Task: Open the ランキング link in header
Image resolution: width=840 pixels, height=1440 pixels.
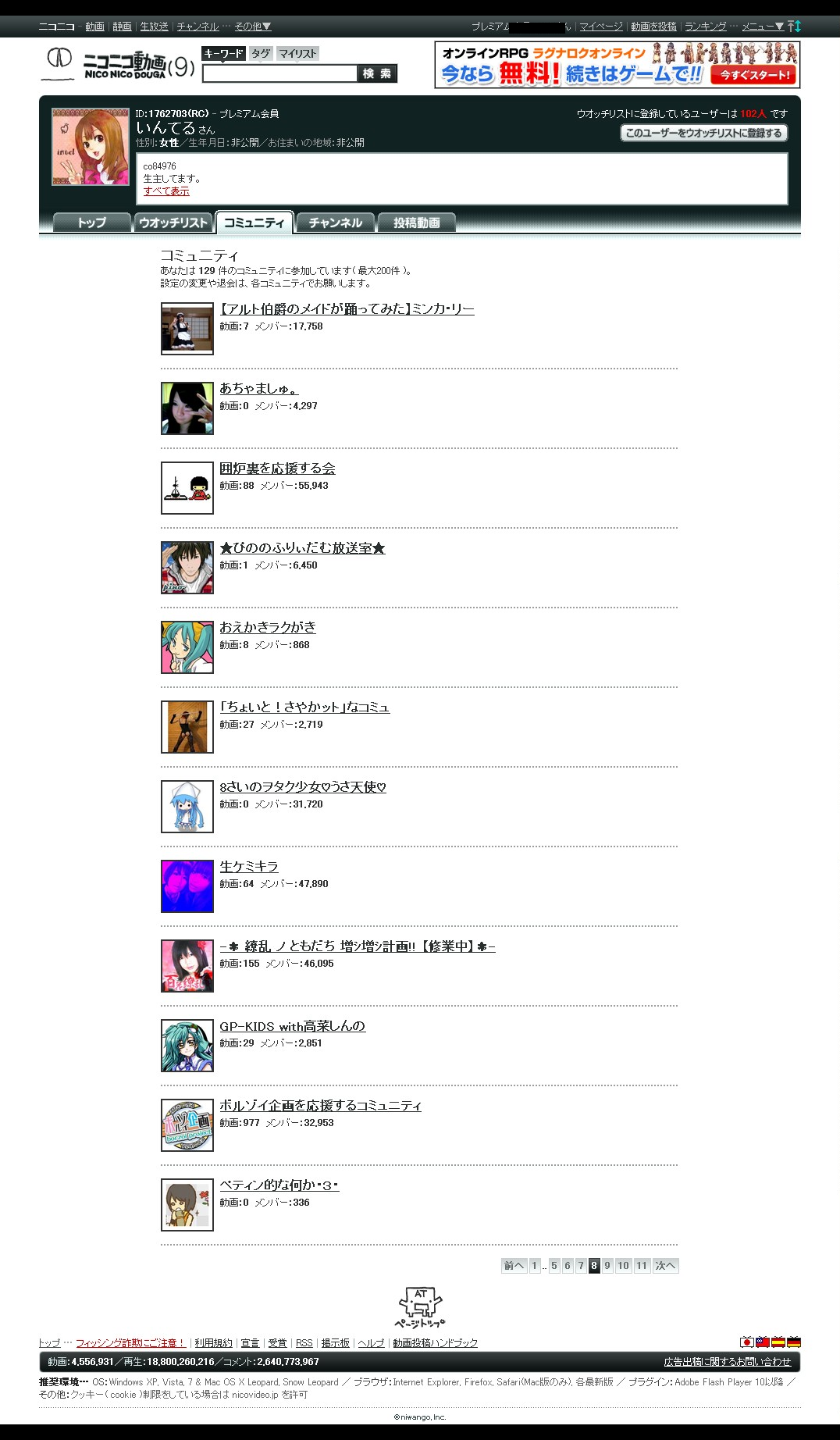Action: click(x=706, y=27)
